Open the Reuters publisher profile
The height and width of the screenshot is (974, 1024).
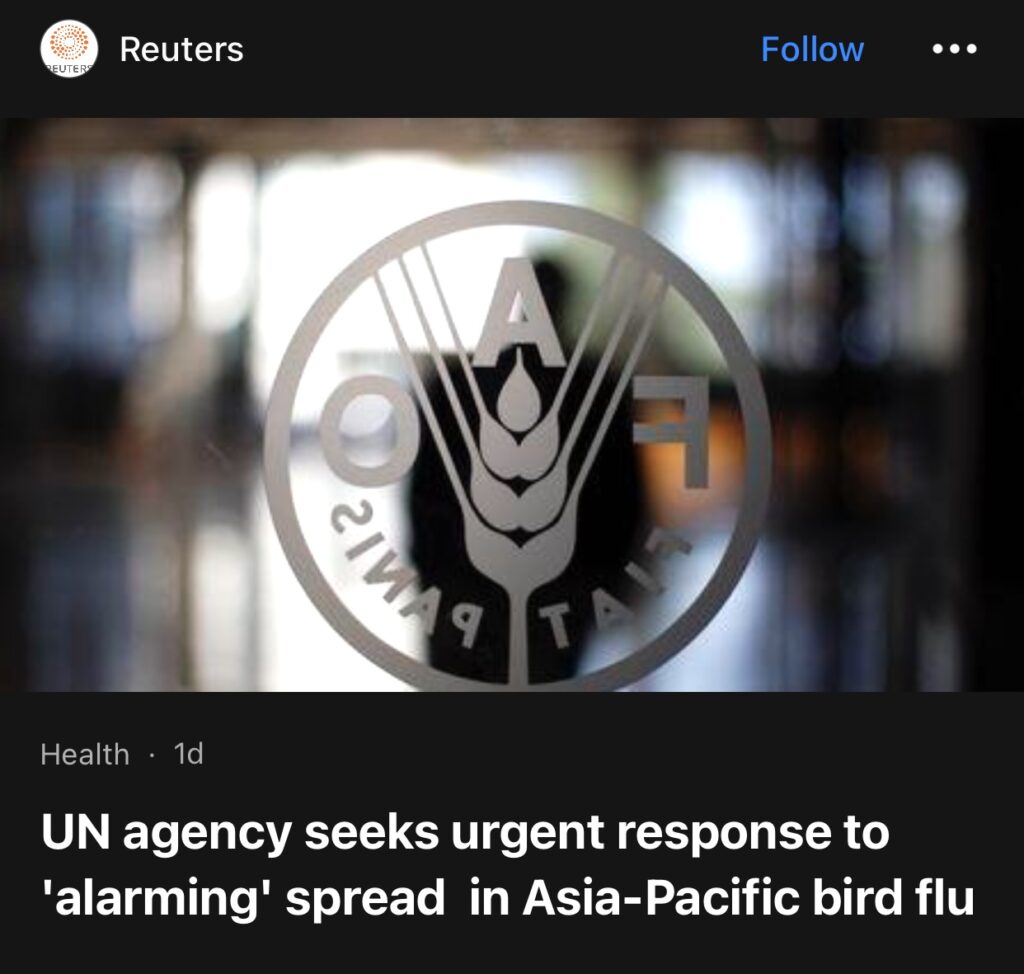pyautogui.click(x=180, y=49)
